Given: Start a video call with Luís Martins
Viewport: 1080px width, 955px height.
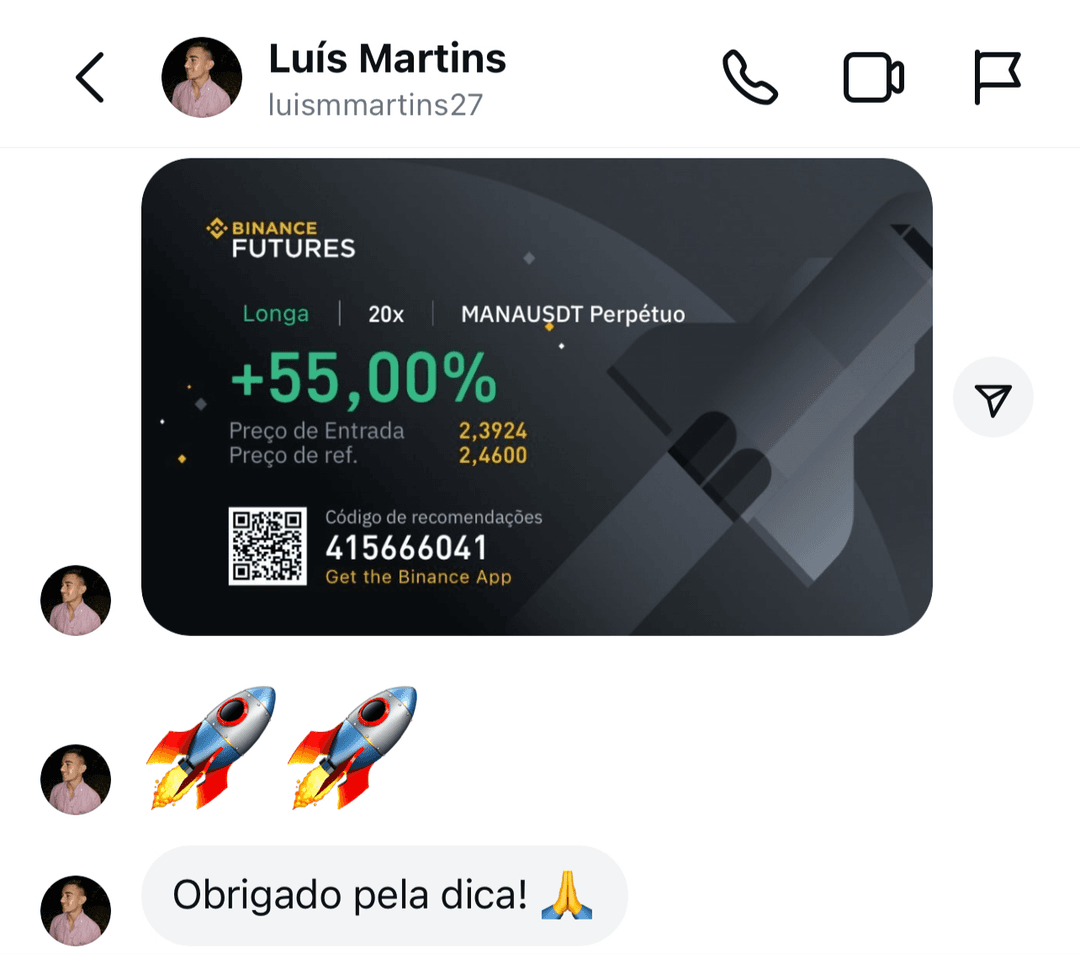Looking at the screenshot, I should tap(874, 78).
